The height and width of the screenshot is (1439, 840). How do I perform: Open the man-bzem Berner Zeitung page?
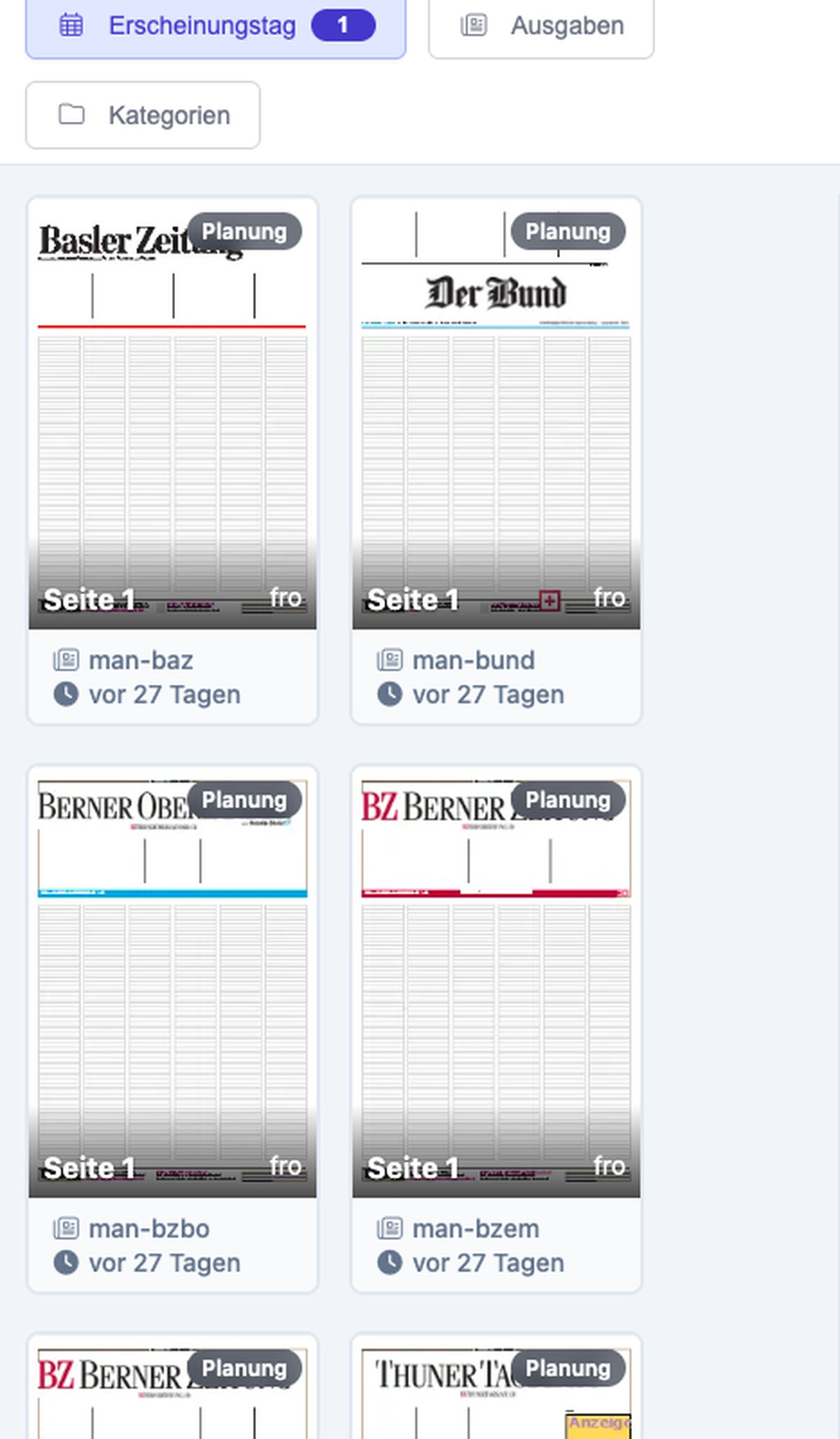tap(496, 1029)
